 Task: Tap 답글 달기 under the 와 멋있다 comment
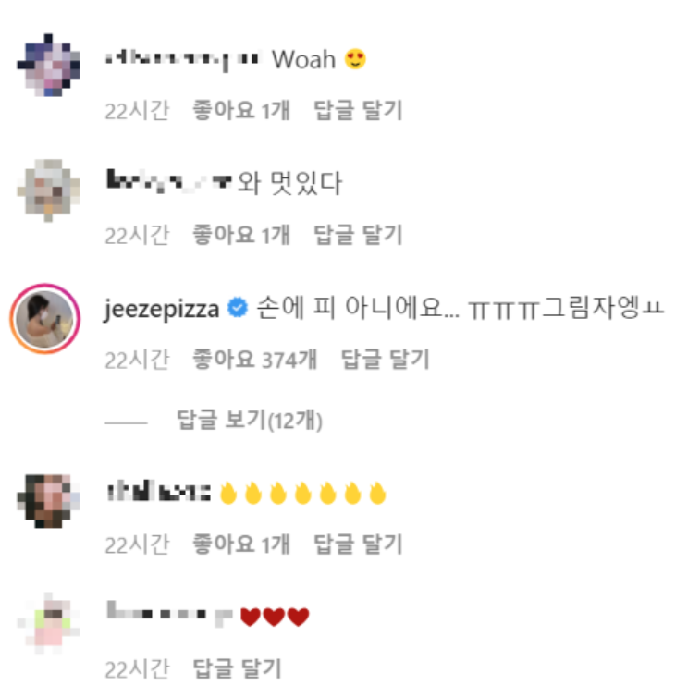click(x=357, y=235)
